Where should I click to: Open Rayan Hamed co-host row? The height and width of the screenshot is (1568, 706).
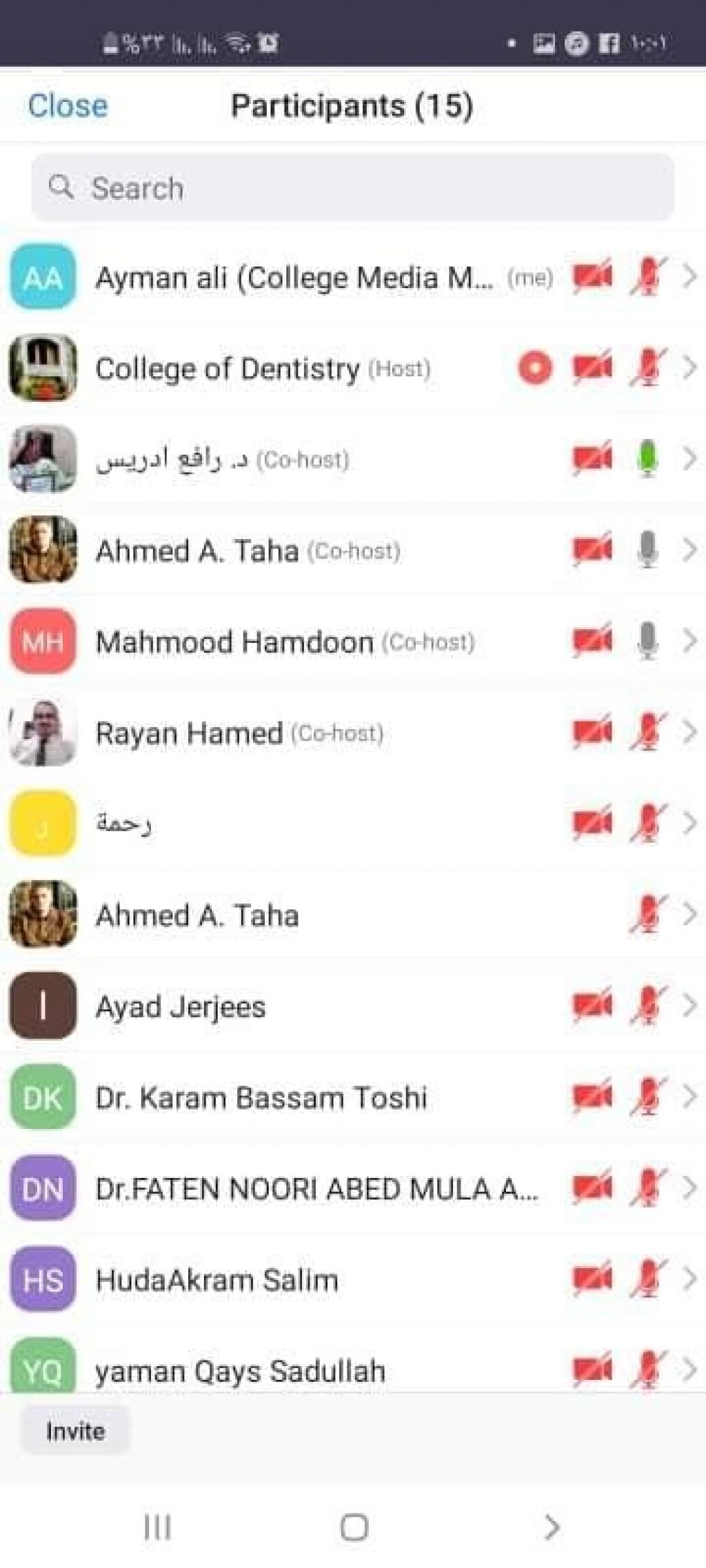pos(239,733)
